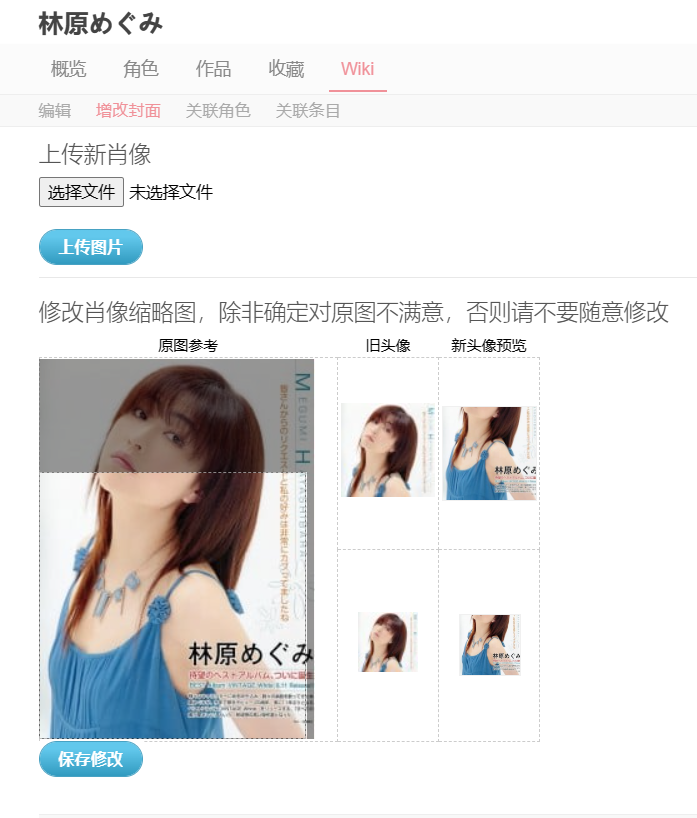The image size is (697, 818).
Task: Open the 角色 tab
Action: (141, 69)
